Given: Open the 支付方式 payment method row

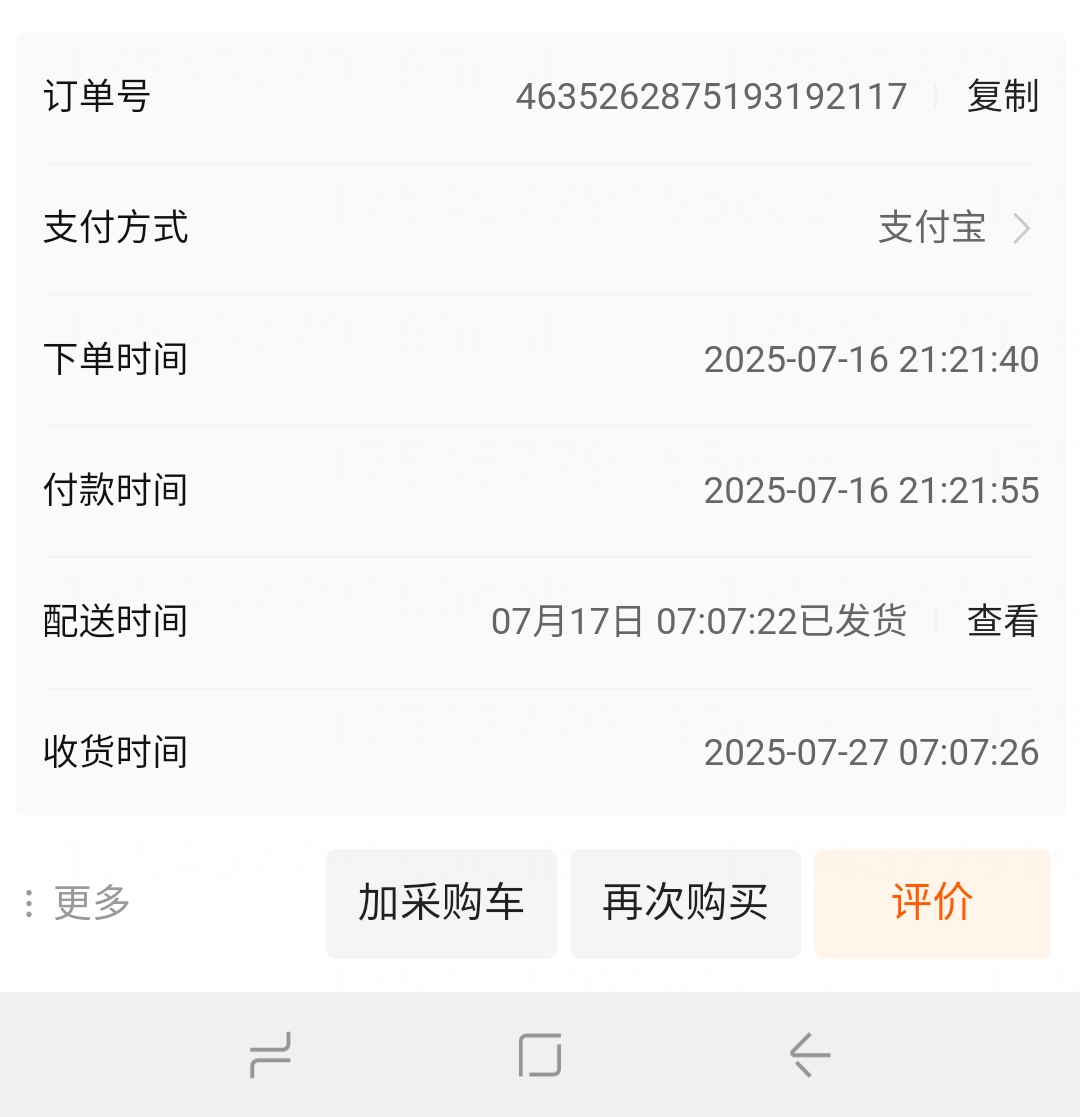Looking at the screenshot, I should tap(954, 228).
